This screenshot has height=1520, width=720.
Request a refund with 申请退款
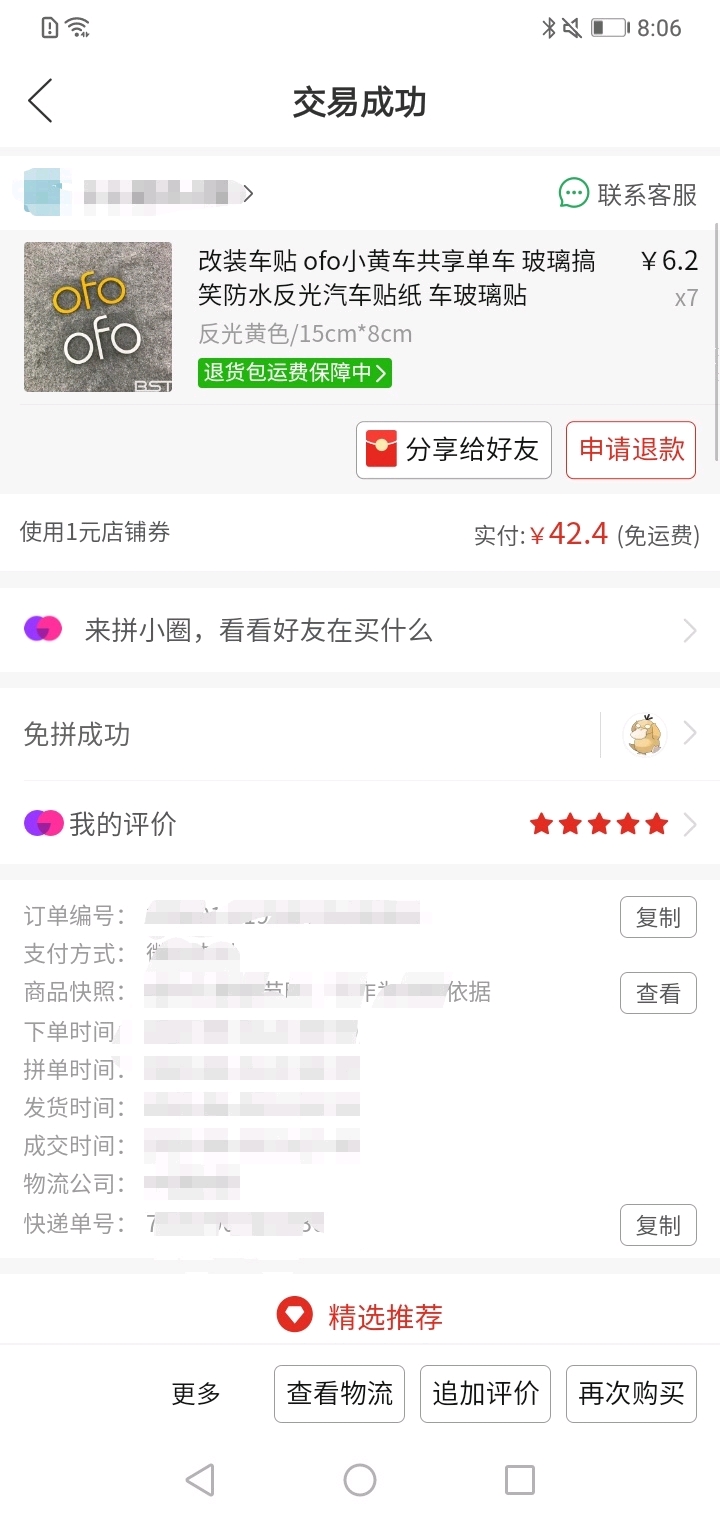(631, 450)
